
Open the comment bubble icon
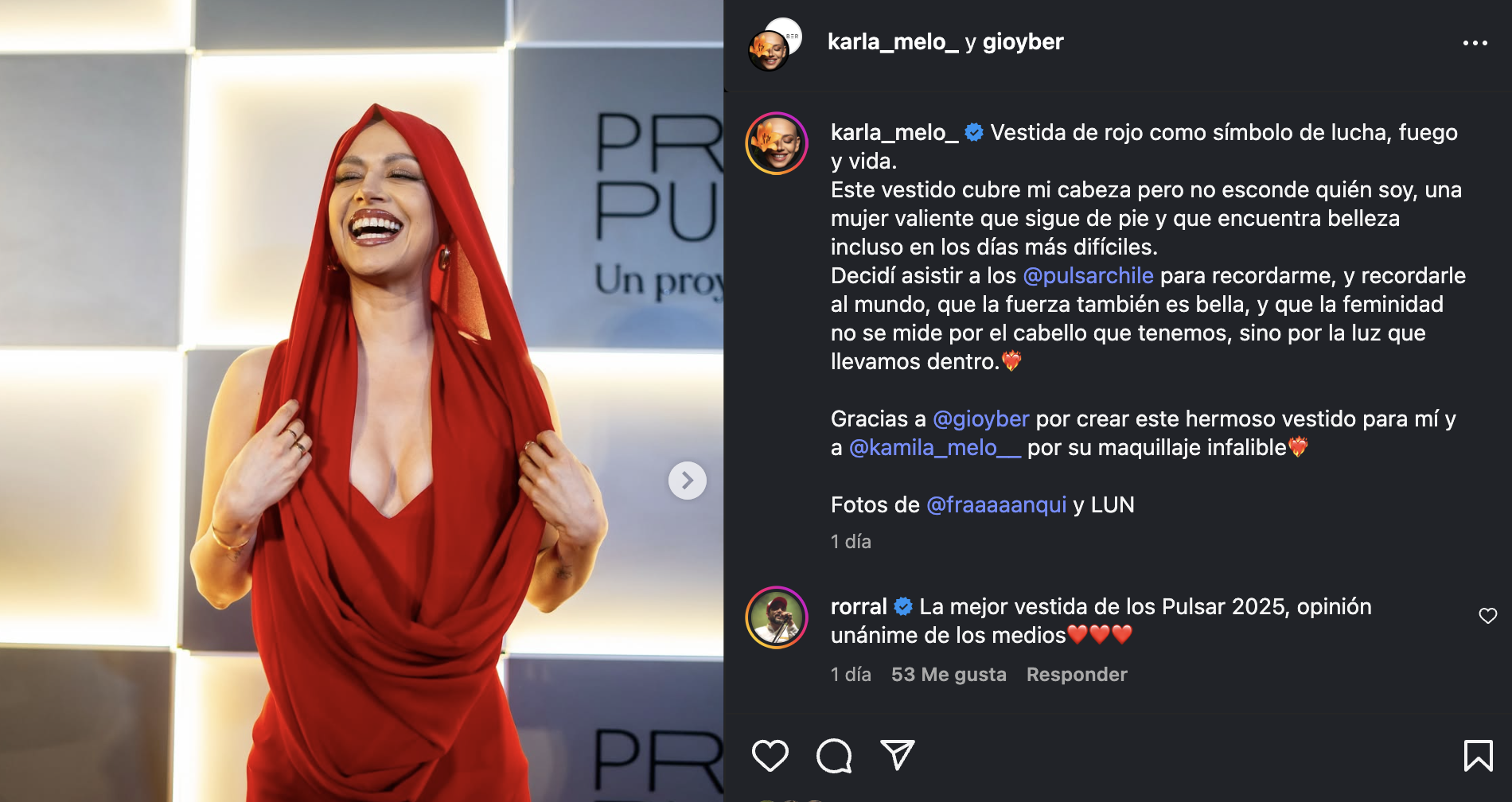834,755
